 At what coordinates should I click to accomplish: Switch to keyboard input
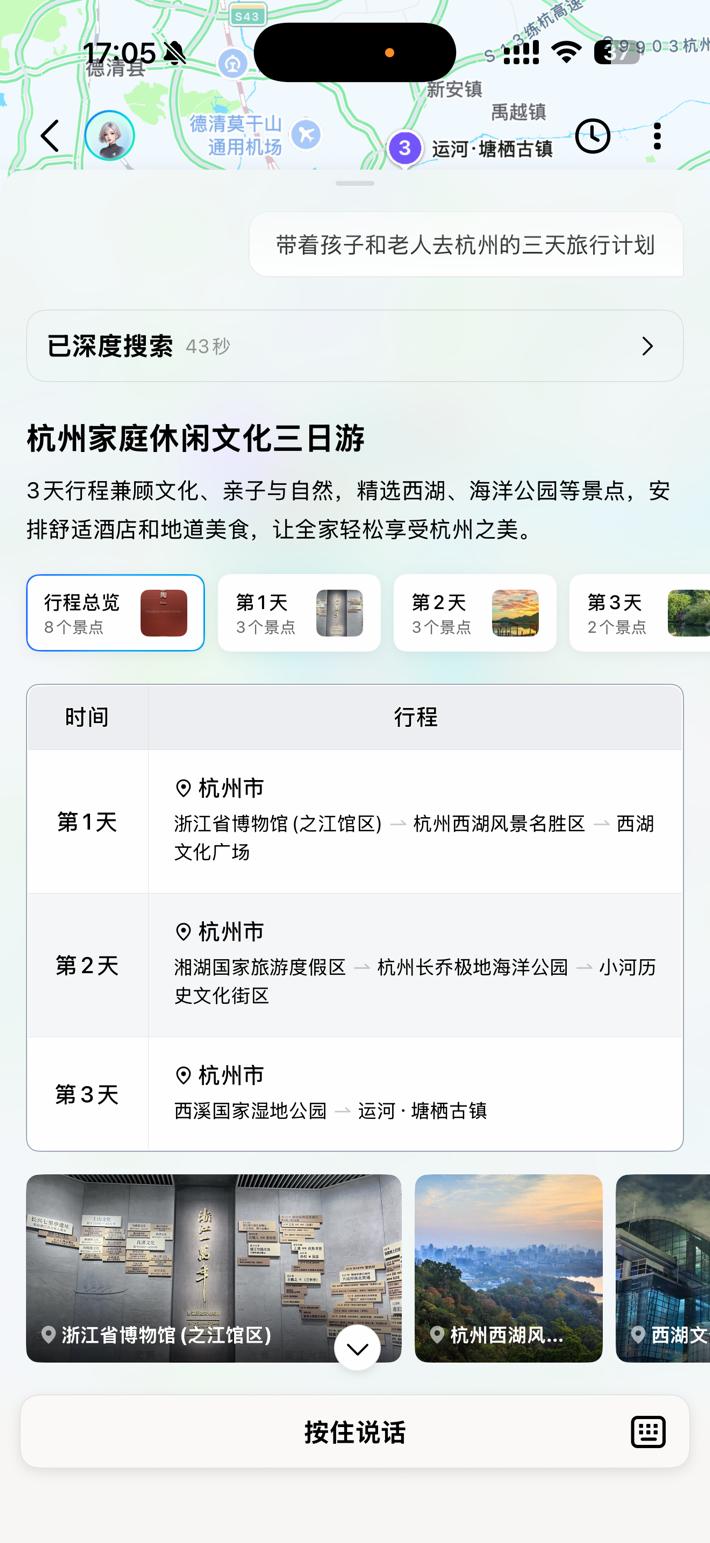click(648, 1432)
